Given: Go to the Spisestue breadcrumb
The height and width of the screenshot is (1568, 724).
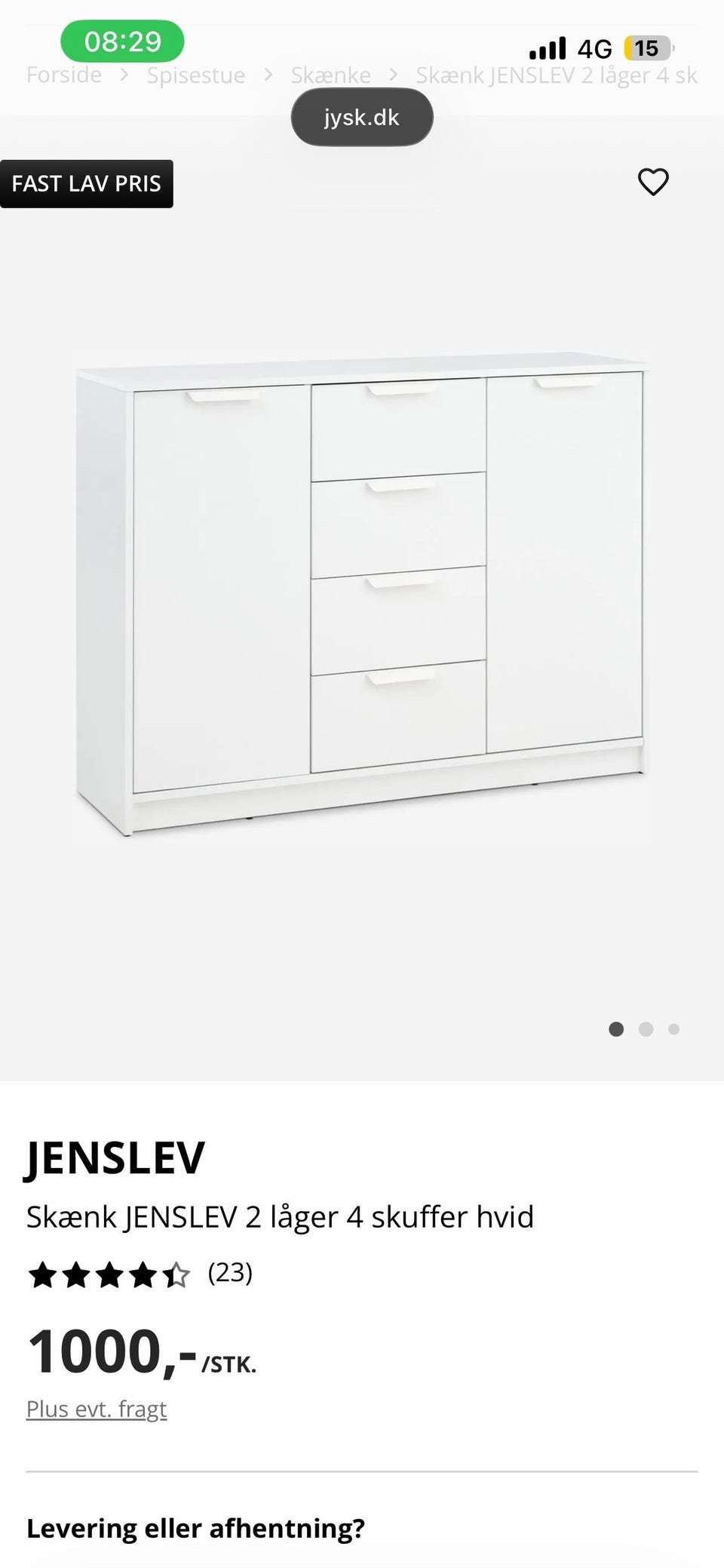Looking at the screenshot, I should [196, 75].
